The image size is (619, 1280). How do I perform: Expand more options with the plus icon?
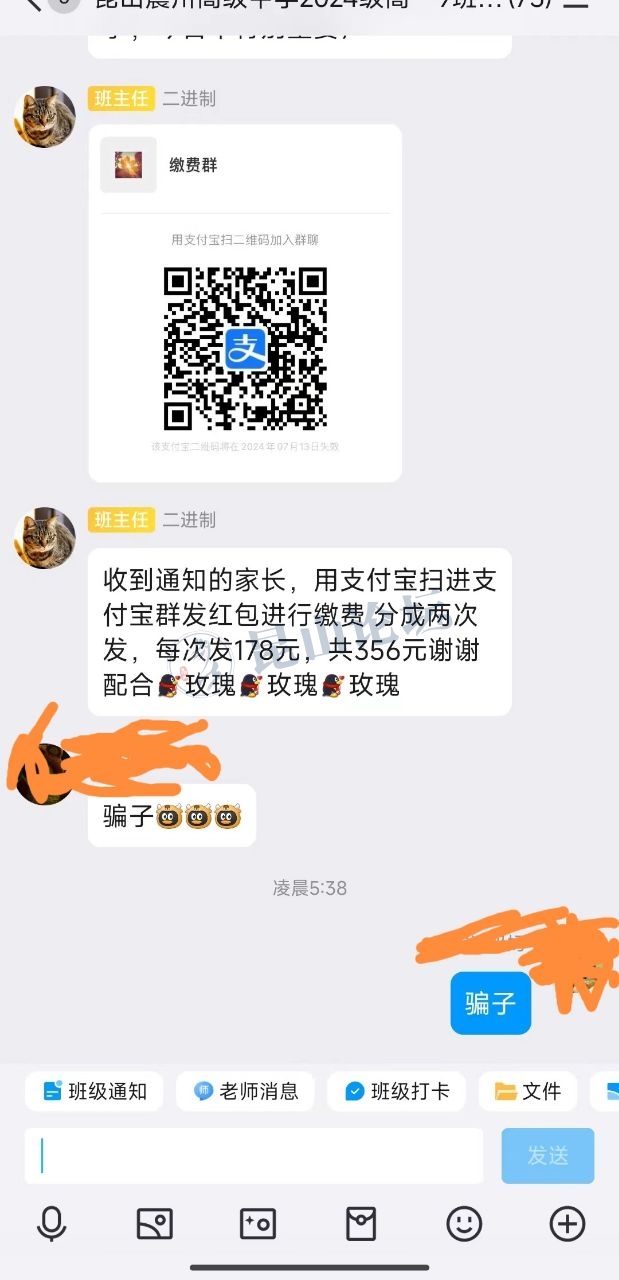[x=567, y=1223]
